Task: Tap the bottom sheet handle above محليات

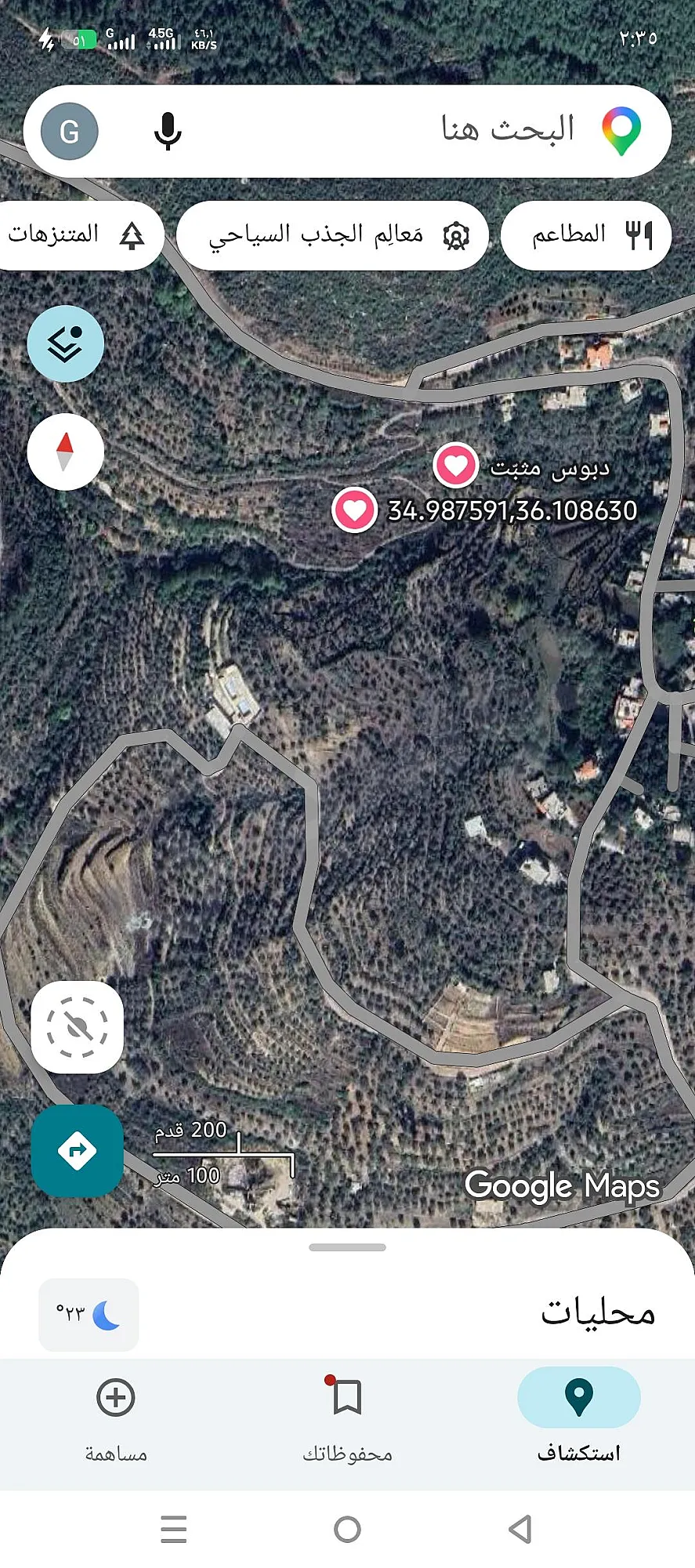Action: (347, 1247)
